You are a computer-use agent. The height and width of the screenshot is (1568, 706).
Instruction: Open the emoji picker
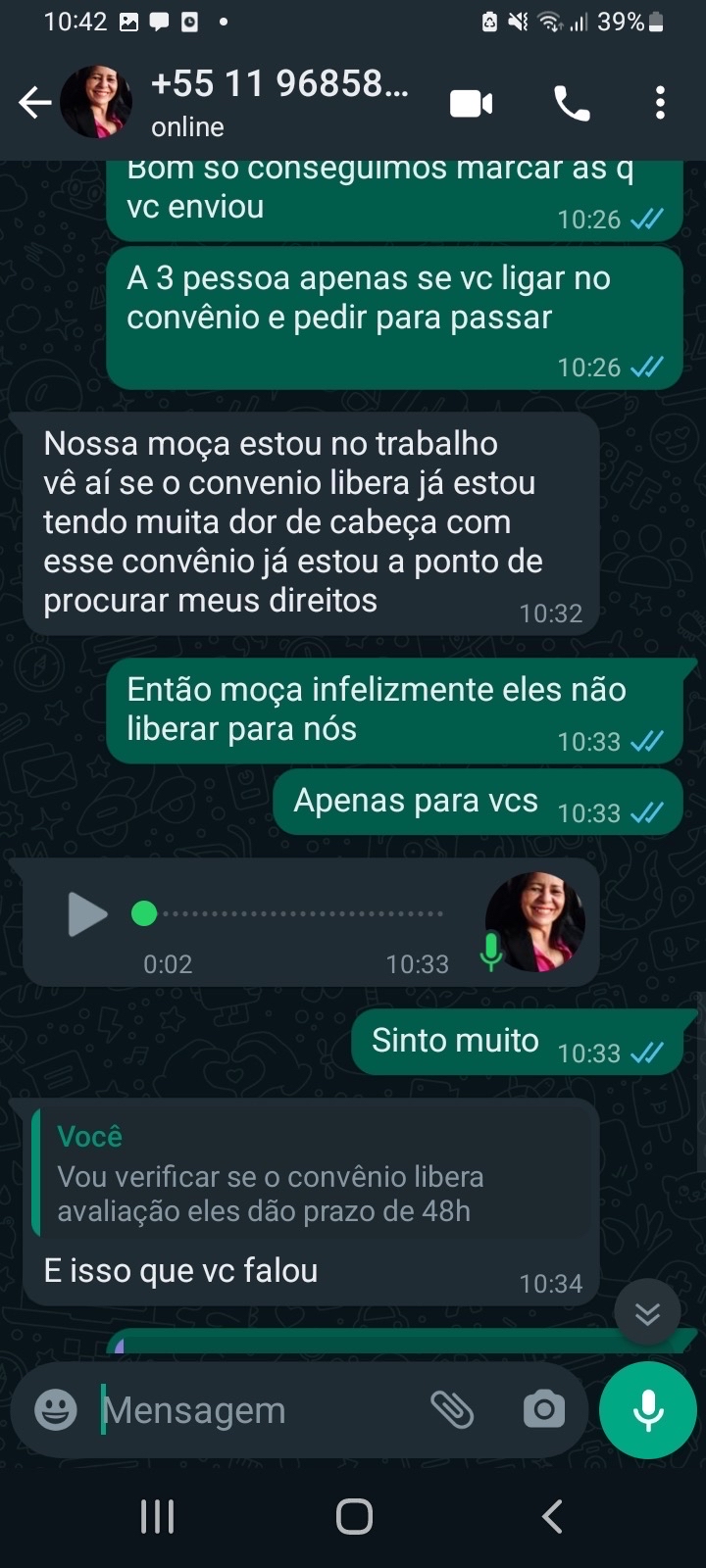pos(56,1410)
